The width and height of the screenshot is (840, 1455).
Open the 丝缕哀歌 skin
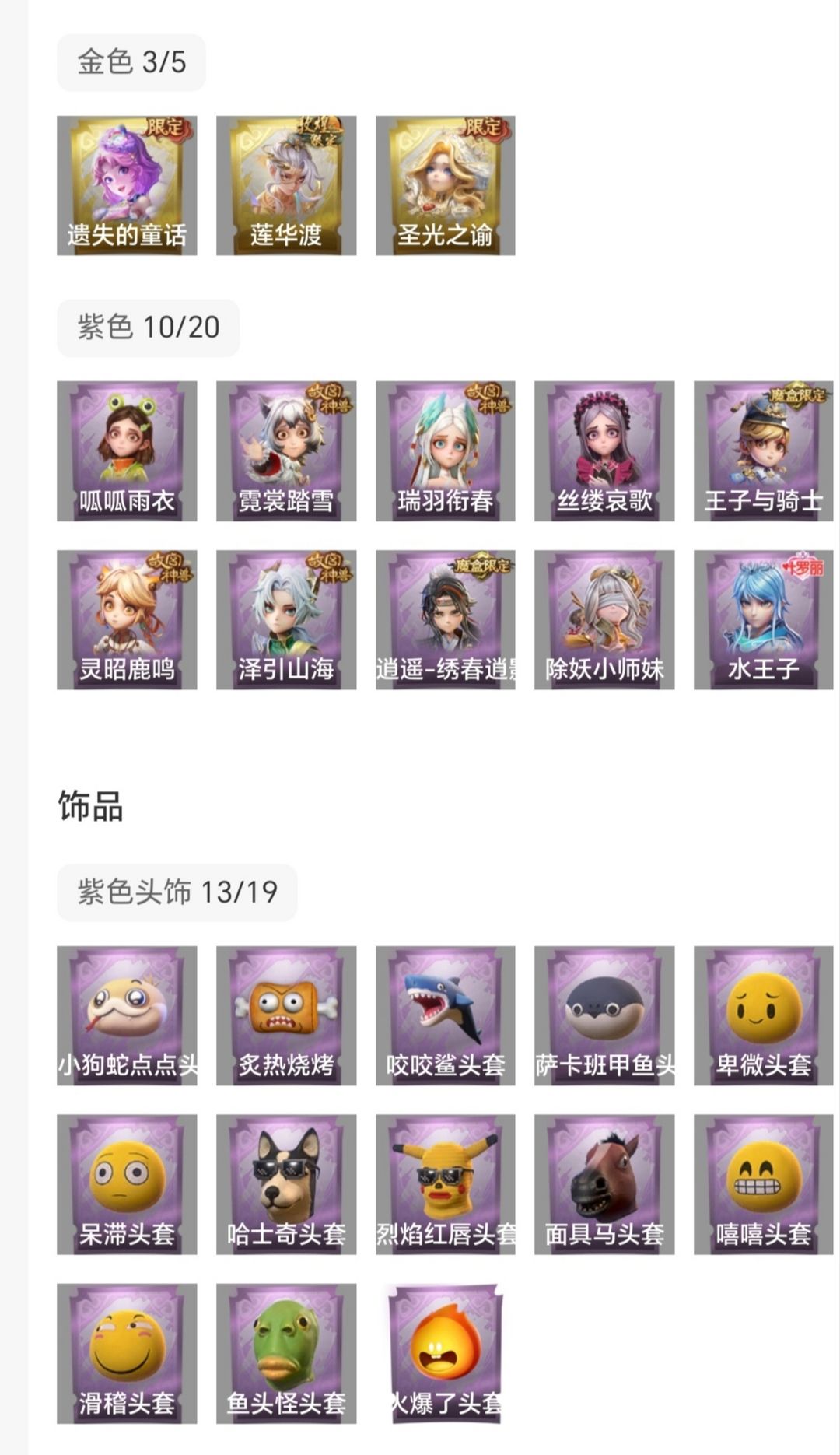click(604, 451)
